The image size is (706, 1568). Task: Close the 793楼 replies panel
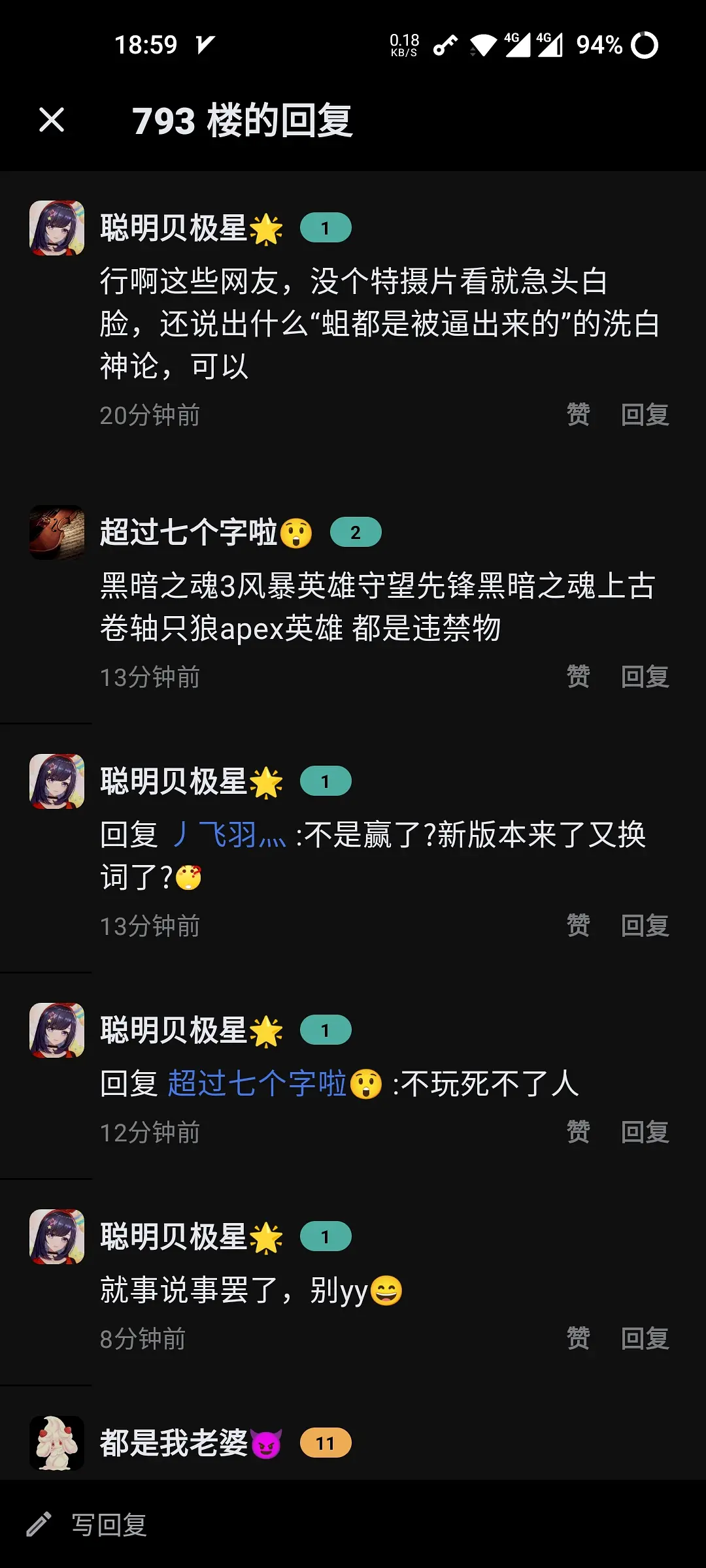[52, 120]
